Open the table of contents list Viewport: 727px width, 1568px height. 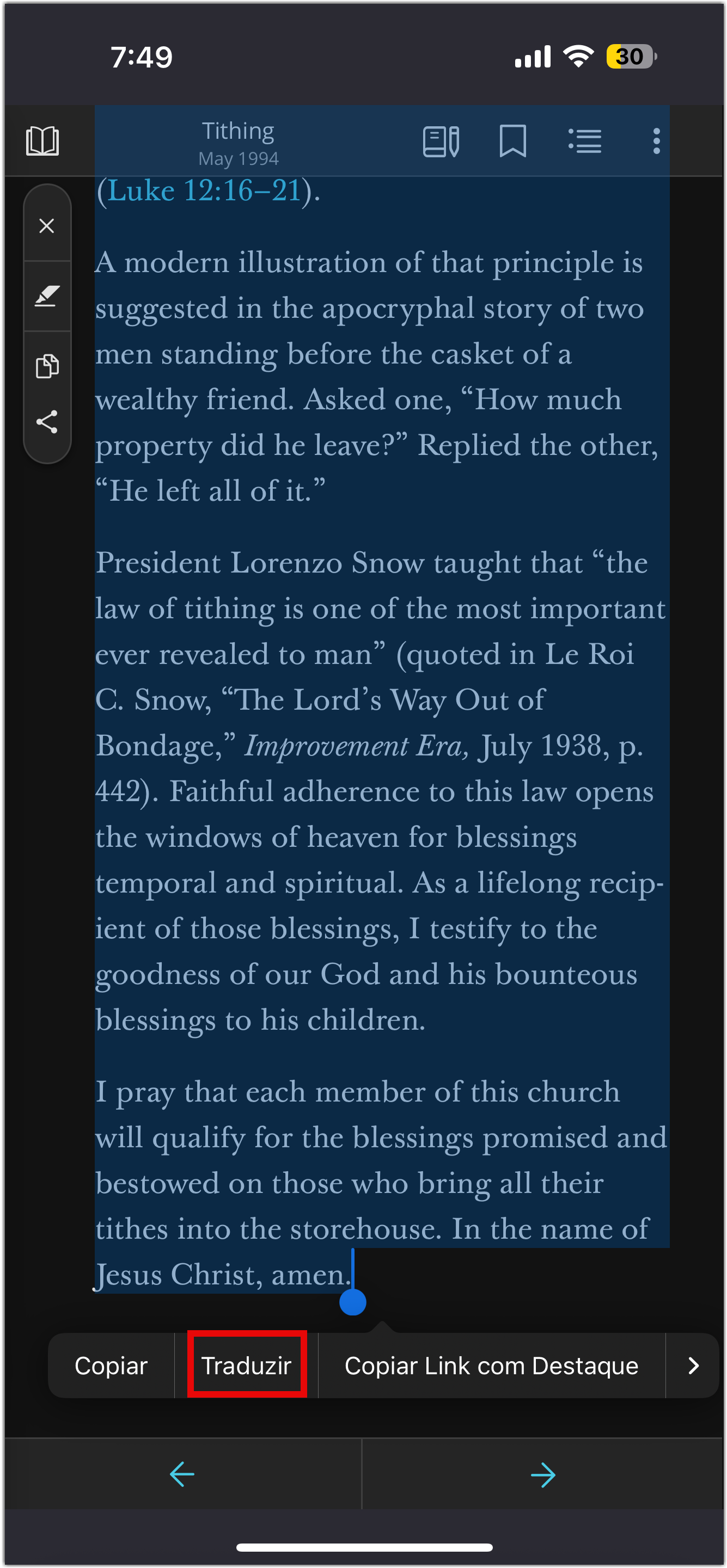coord(584,141)
